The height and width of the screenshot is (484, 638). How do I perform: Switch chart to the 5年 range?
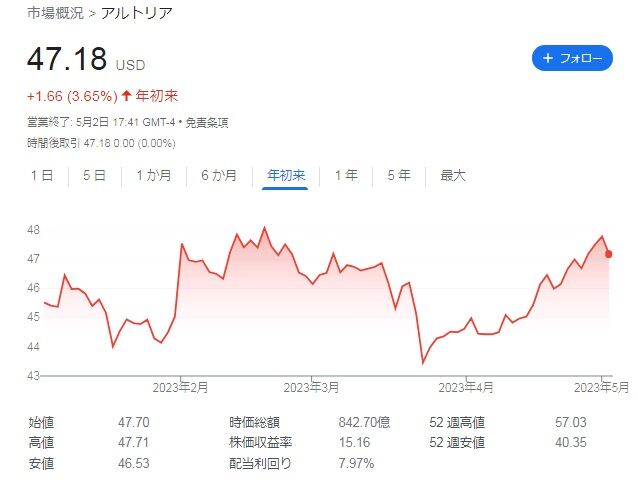tap(399, 176)
